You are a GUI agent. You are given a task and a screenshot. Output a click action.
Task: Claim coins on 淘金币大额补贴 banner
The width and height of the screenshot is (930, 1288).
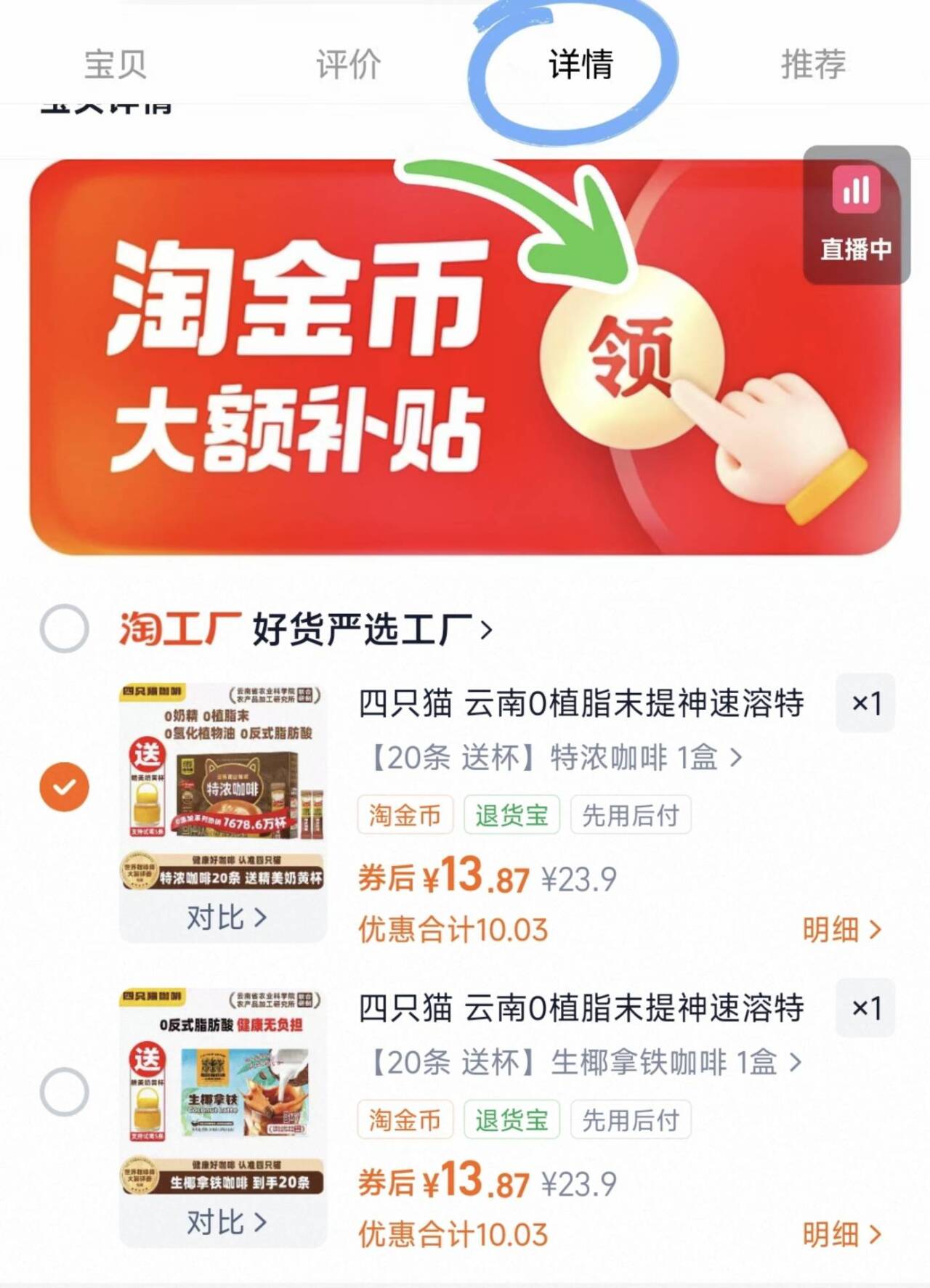[631, 356]
